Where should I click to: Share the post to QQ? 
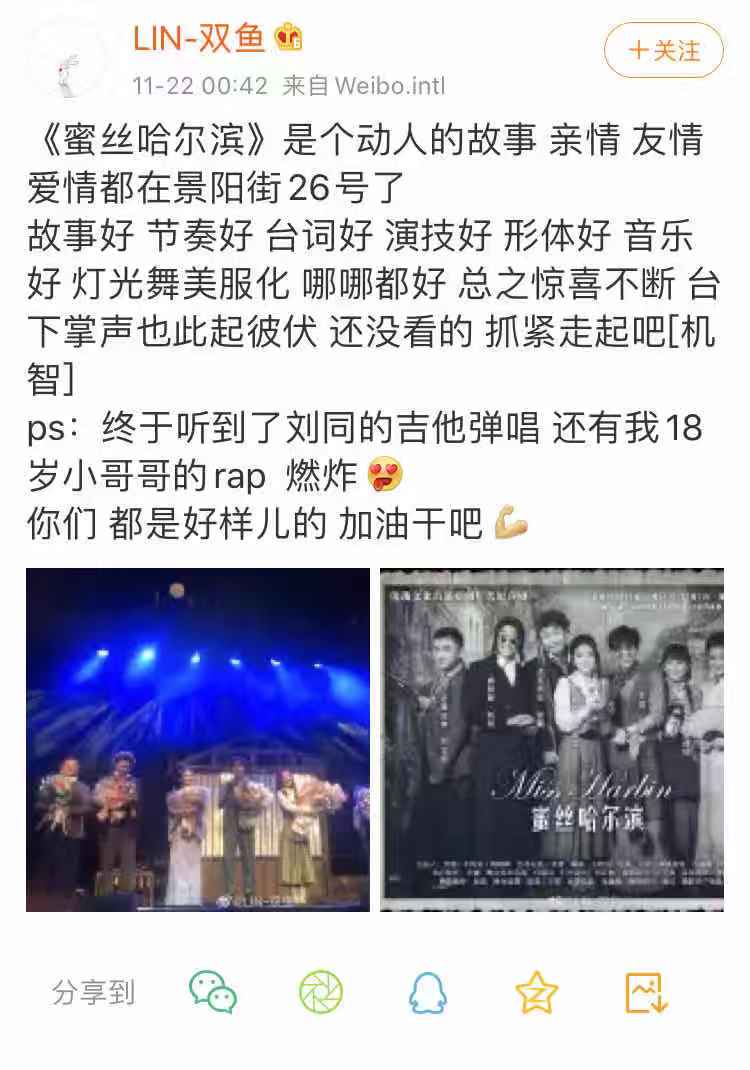pyautogui.click(x=428, y=992)
